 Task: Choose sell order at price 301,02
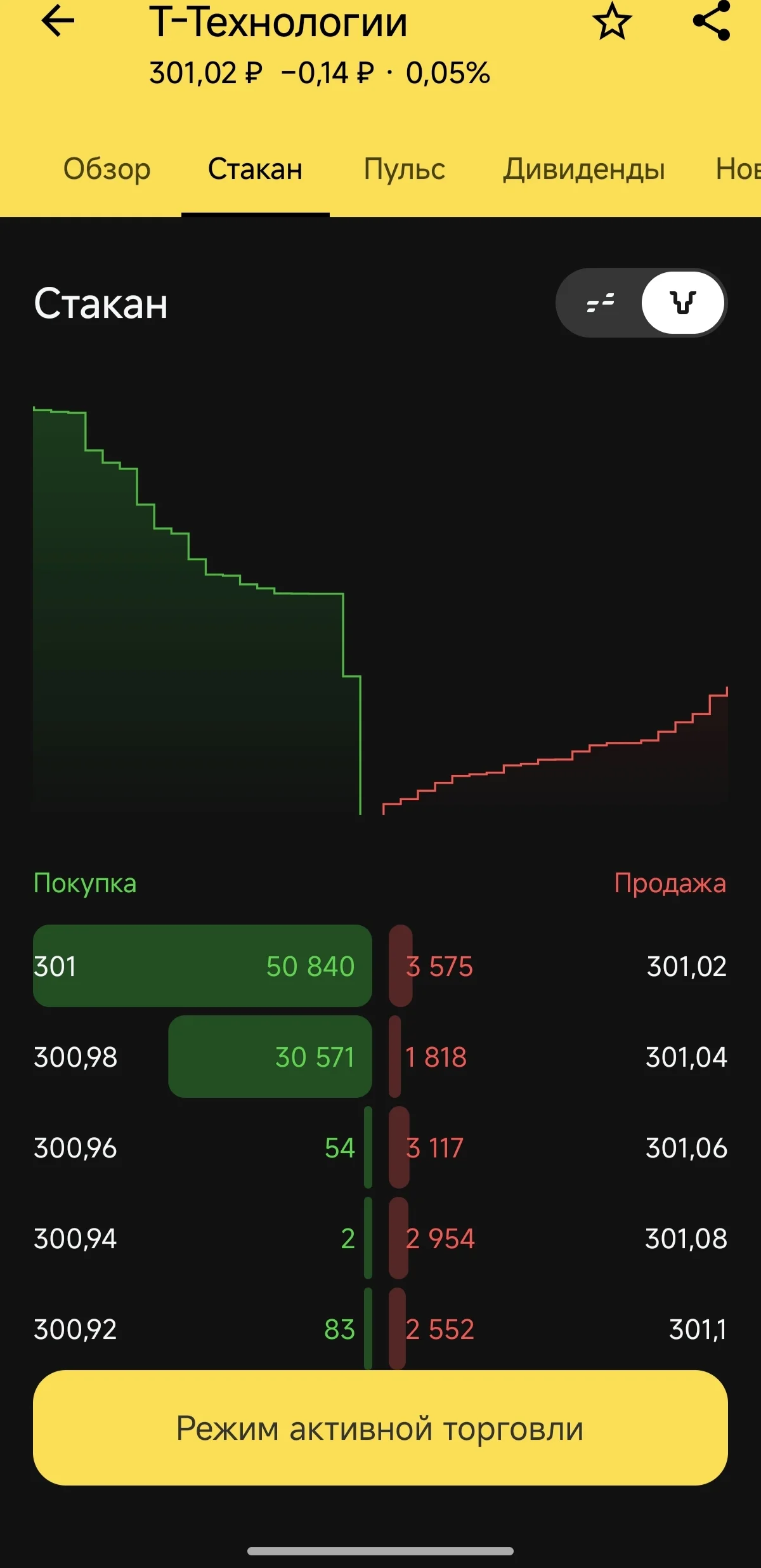click(558, 966)
